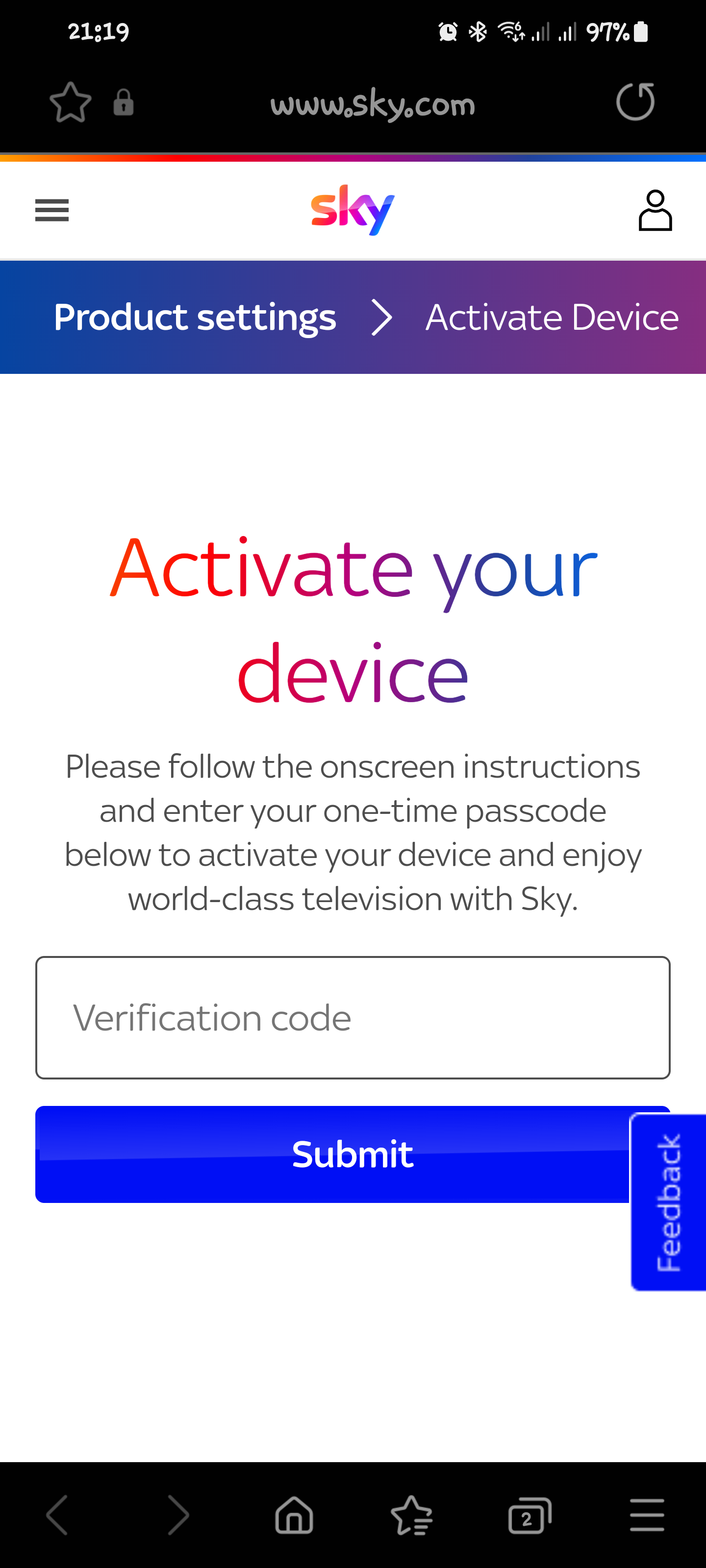Open the hamburger menu
706x1568 pixels.
[x=52, y=211]
